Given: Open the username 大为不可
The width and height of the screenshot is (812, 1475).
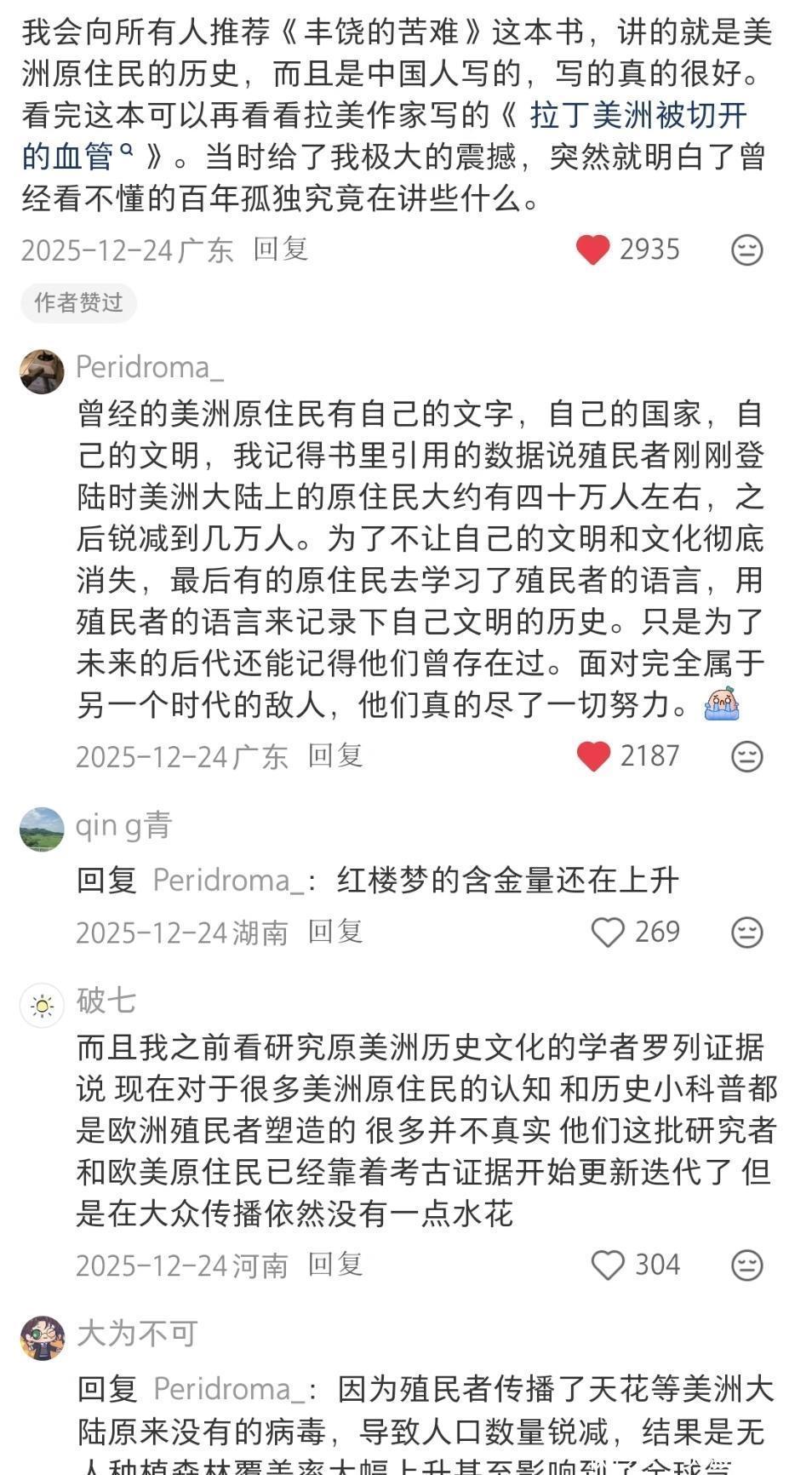Looking at the screenshot, I should pos(137,1334).
